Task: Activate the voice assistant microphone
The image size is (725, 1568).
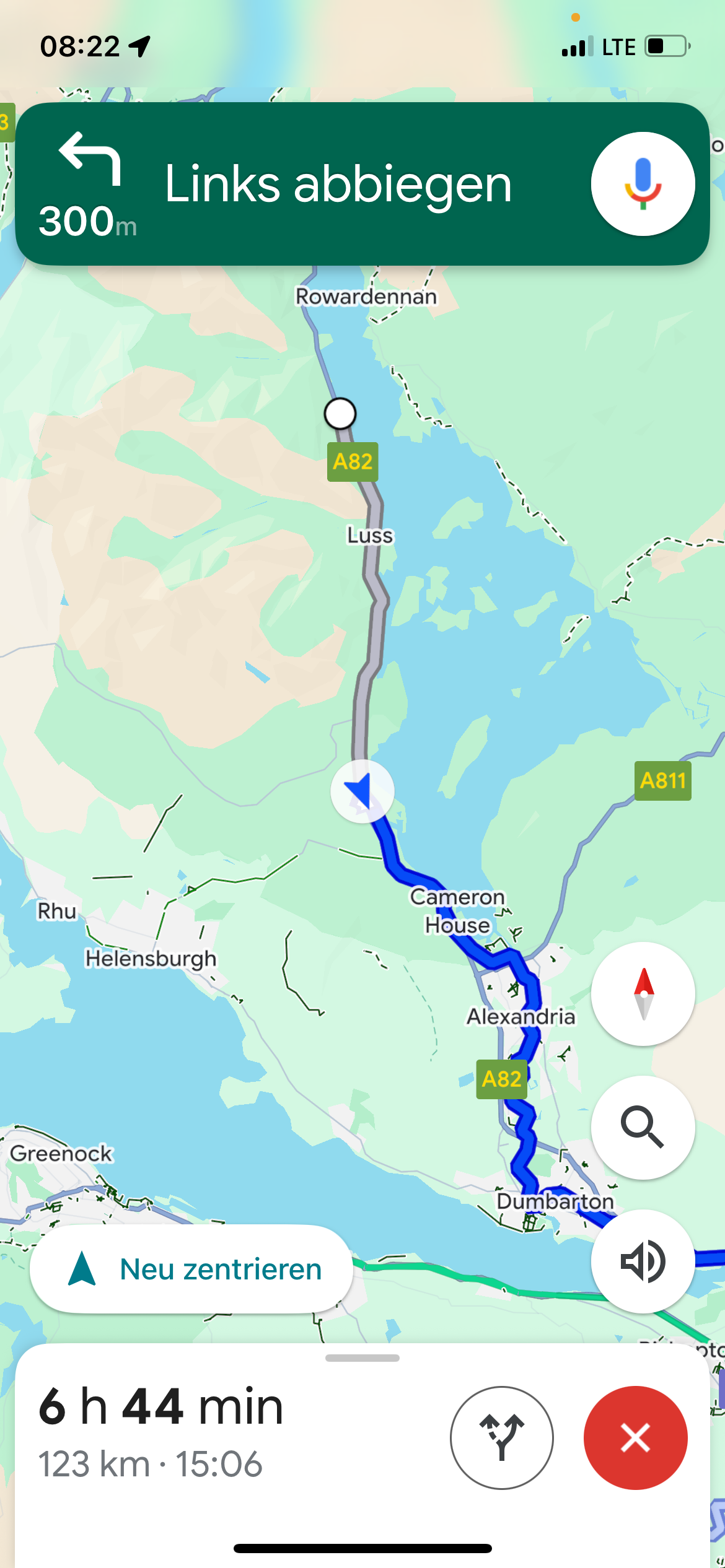Action: (643, 184)
